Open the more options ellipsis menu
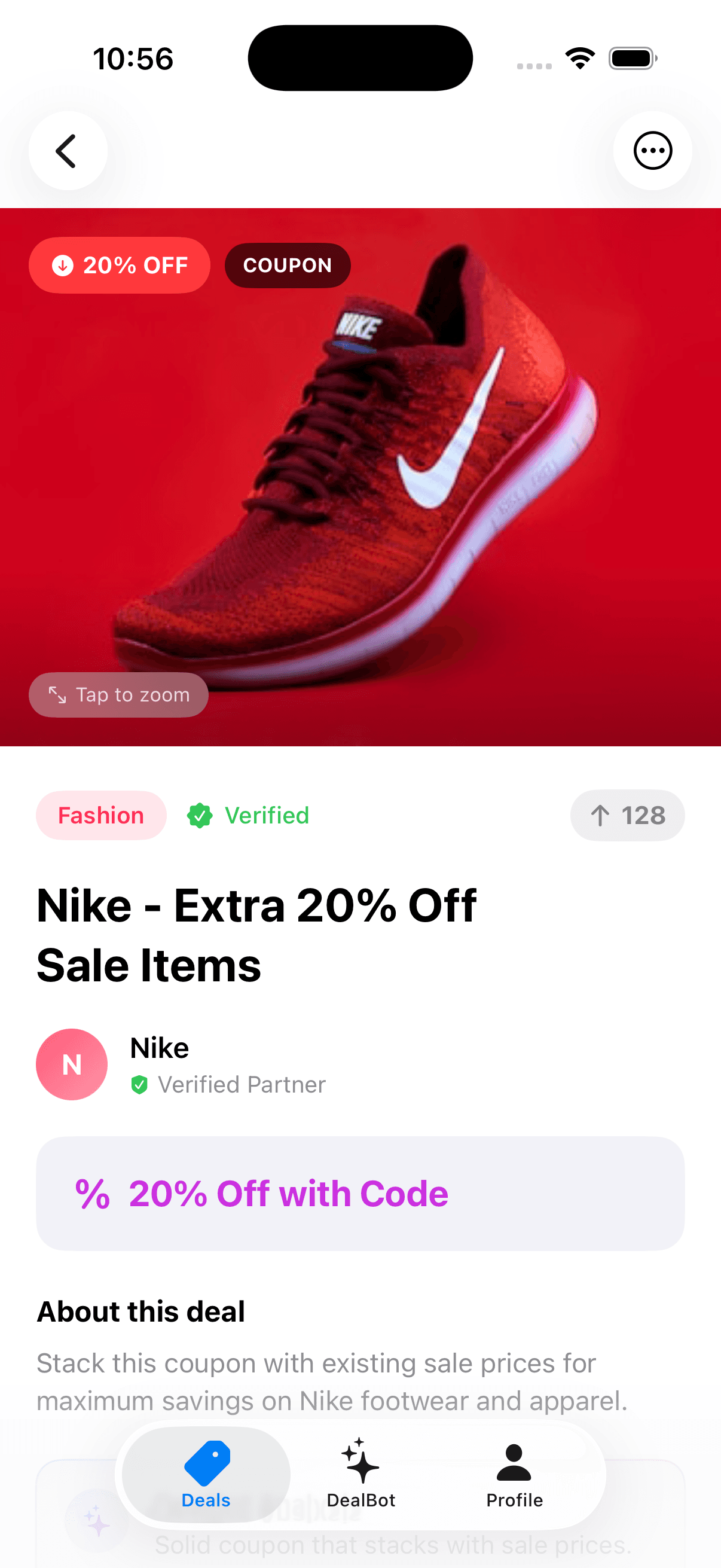Image resolution: width=721 pixels, height=1568 pixels. [652, 151]
